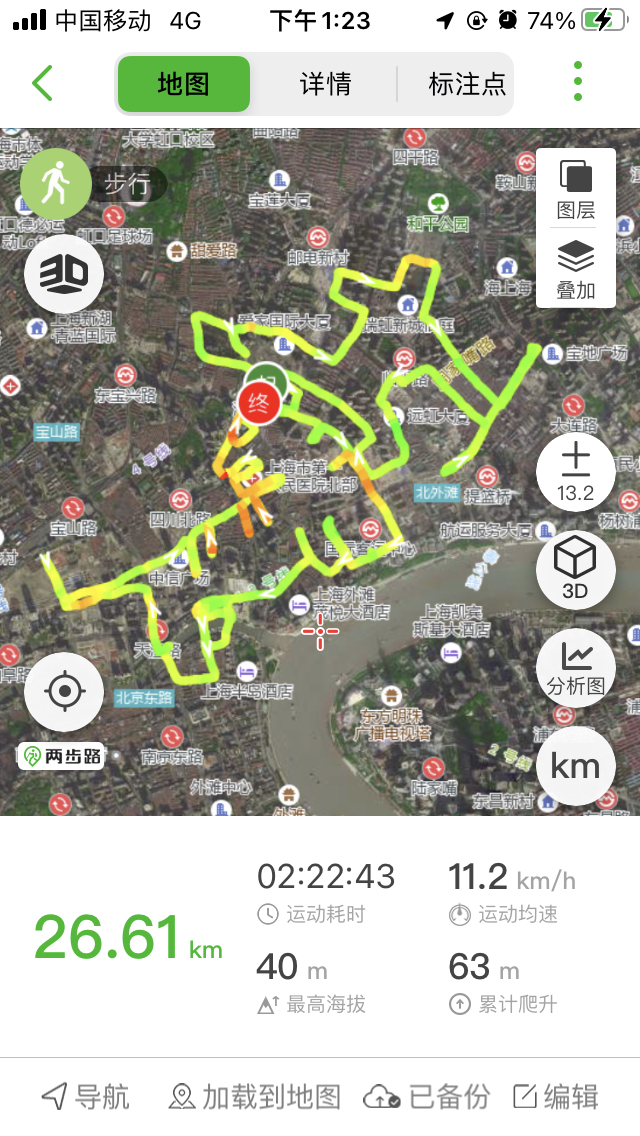
Task: Tap the 步行 walking mode button
Action: click(x=56, y=183)
